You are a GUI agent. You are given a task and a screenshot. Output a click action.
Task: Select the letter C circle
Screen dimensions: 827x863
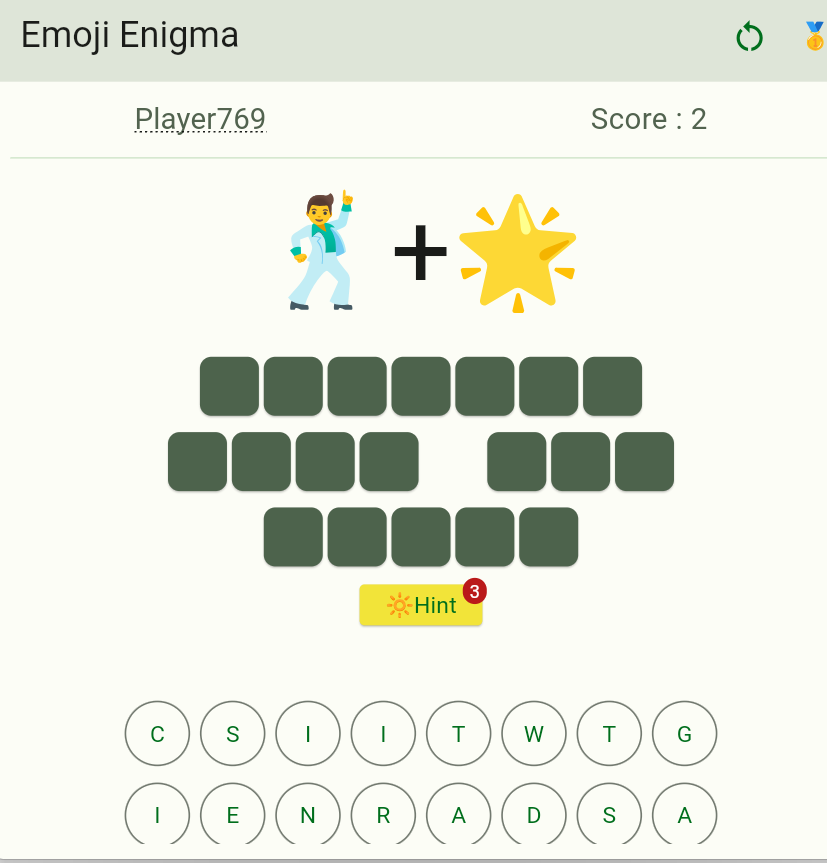(x=157, y=733)
